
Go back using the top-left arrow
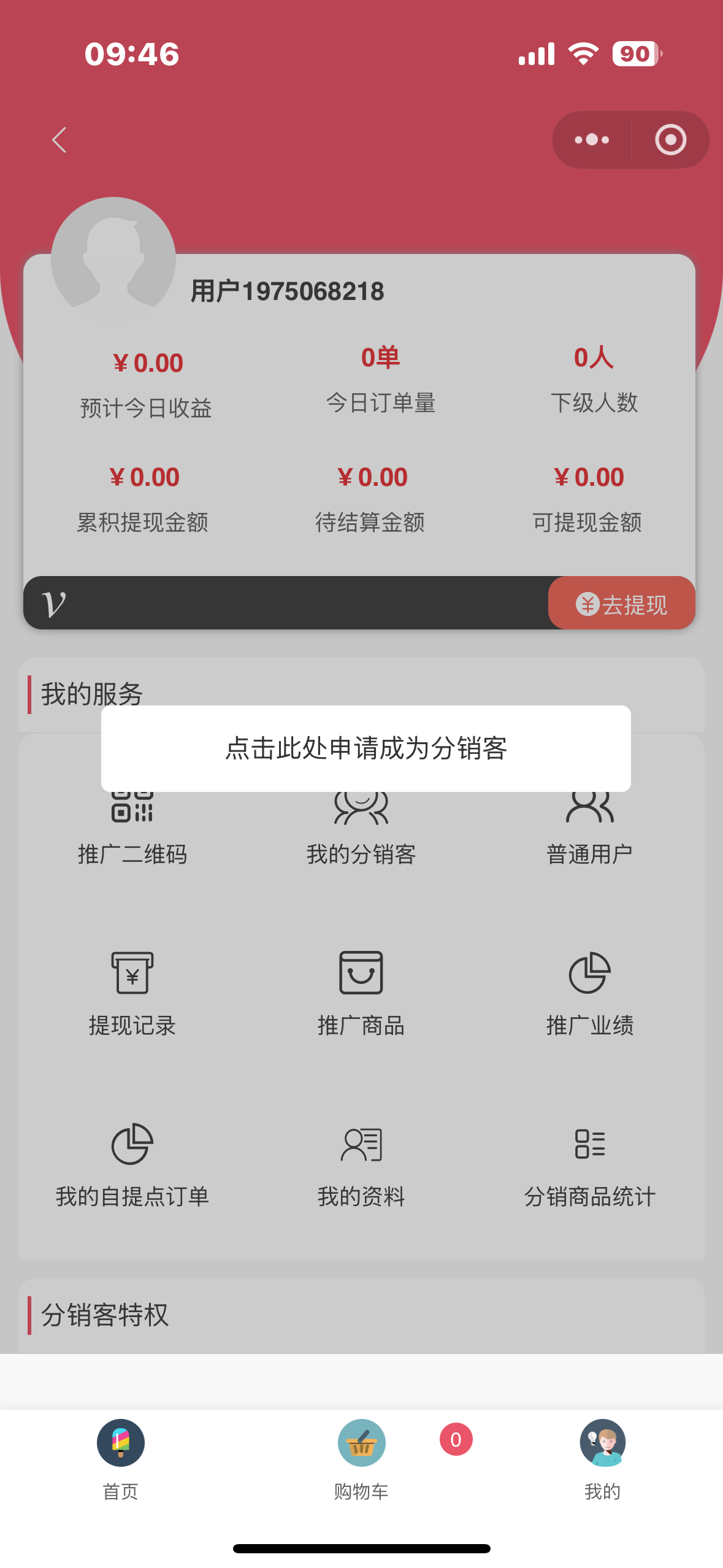tap(59, 140)
